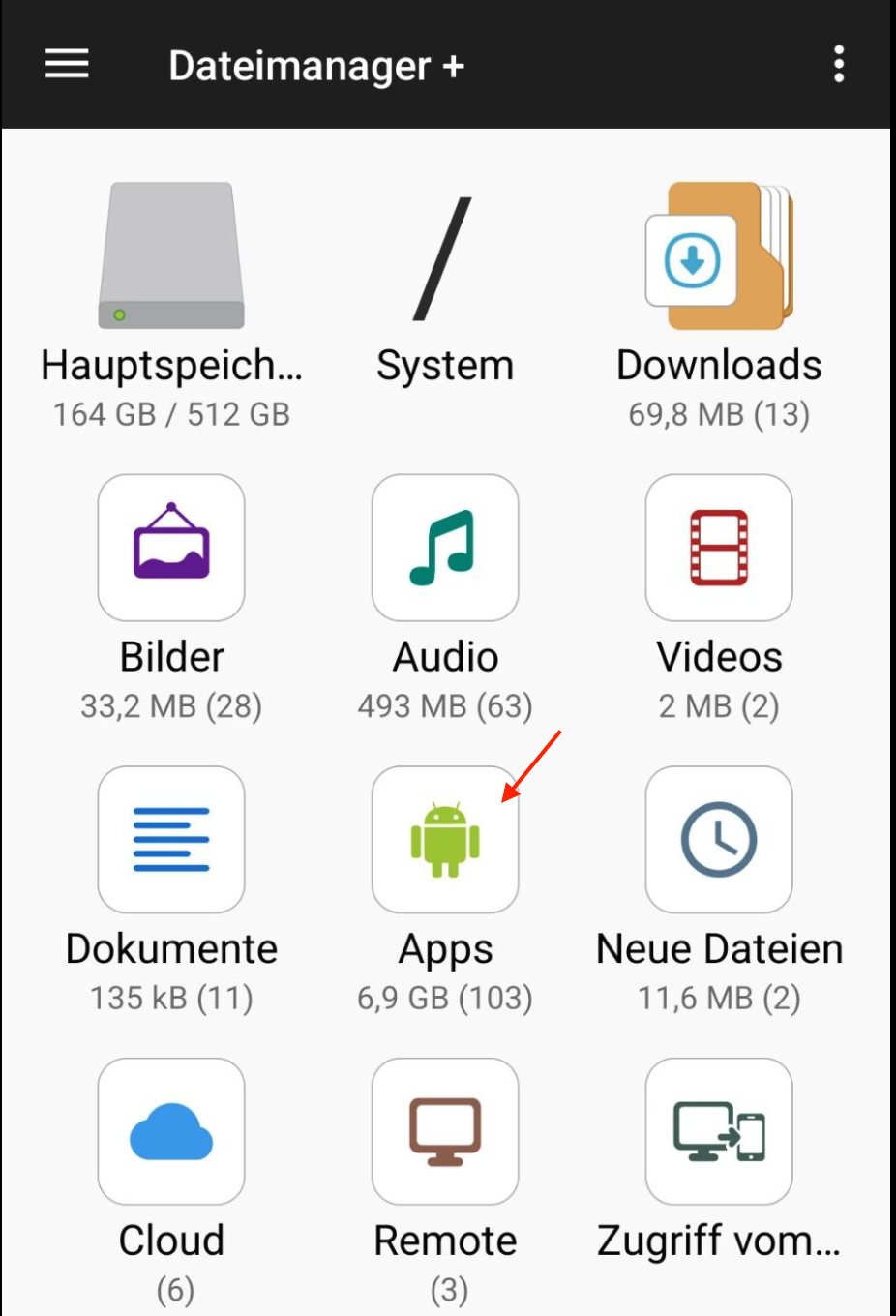Open the Downloads folder

click(719, 256)
